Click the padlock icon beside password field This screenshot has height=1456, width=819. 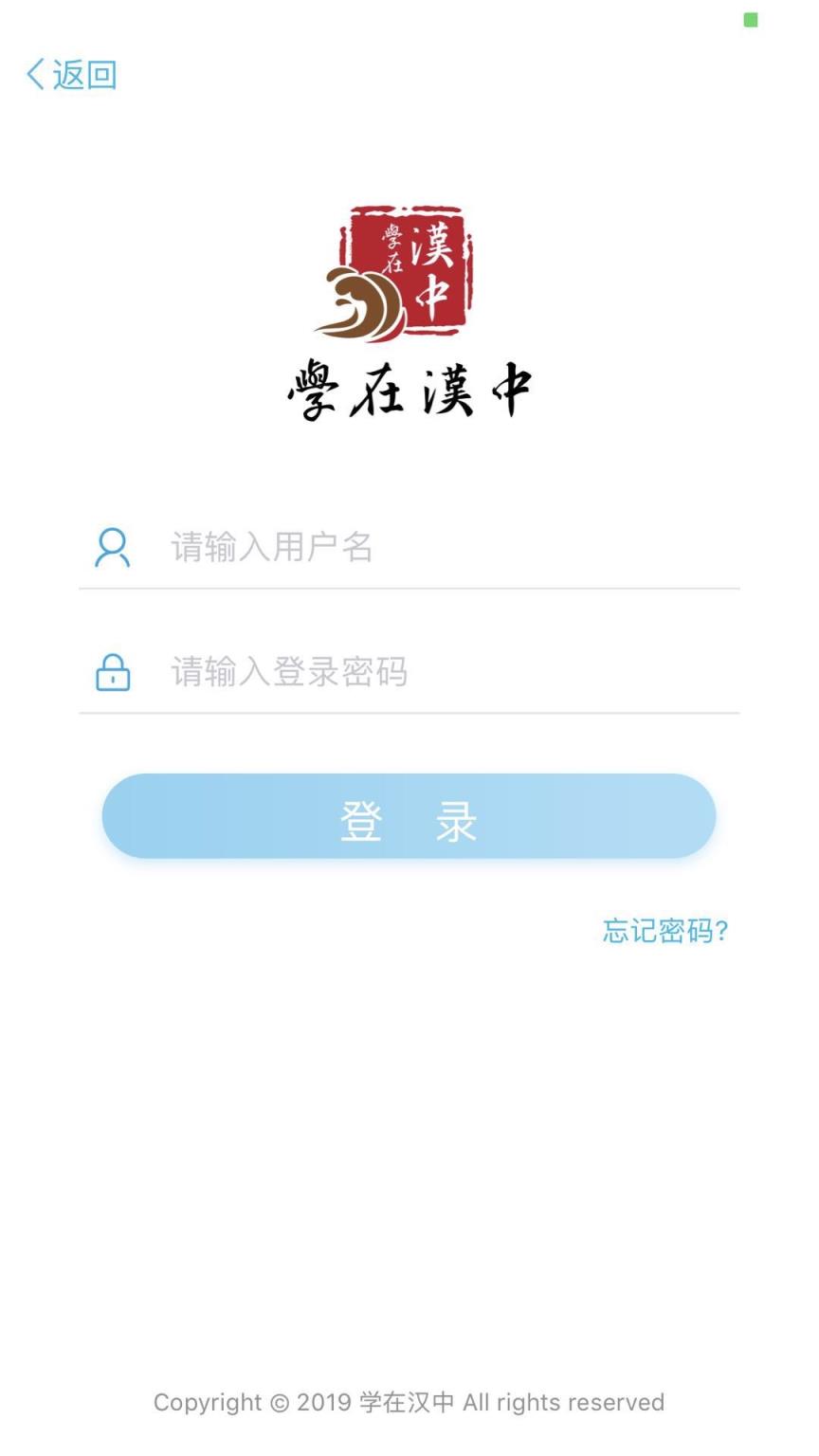click(113, 673)
